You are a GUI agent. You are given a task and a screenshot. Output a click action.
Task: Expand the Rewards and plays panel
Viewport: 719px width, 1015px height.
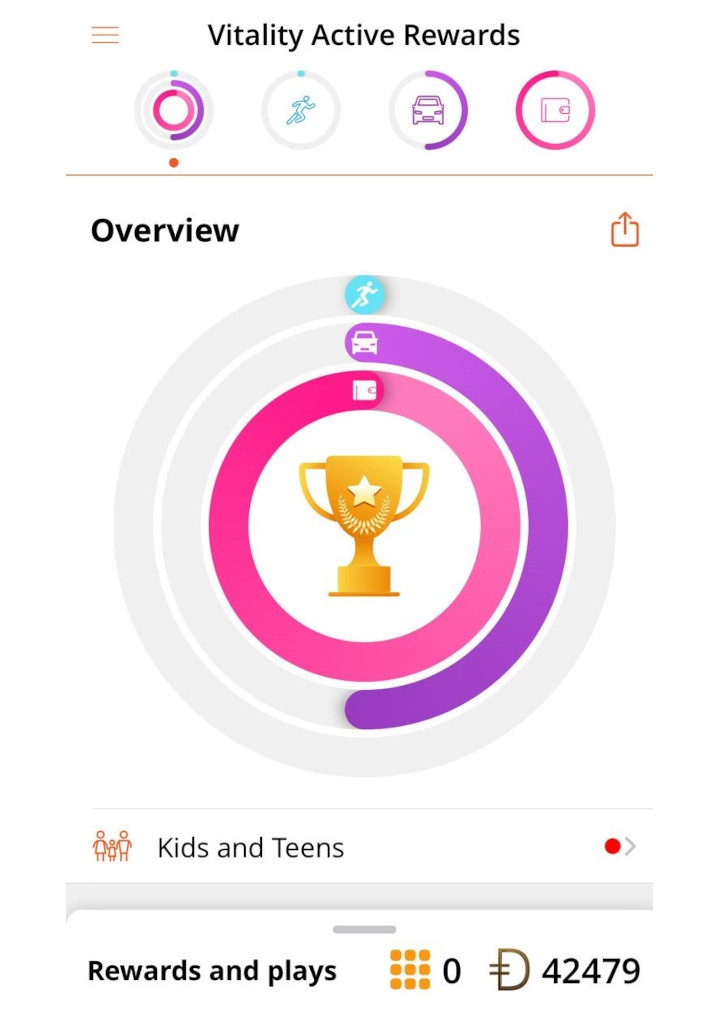[x=364, y=929]
